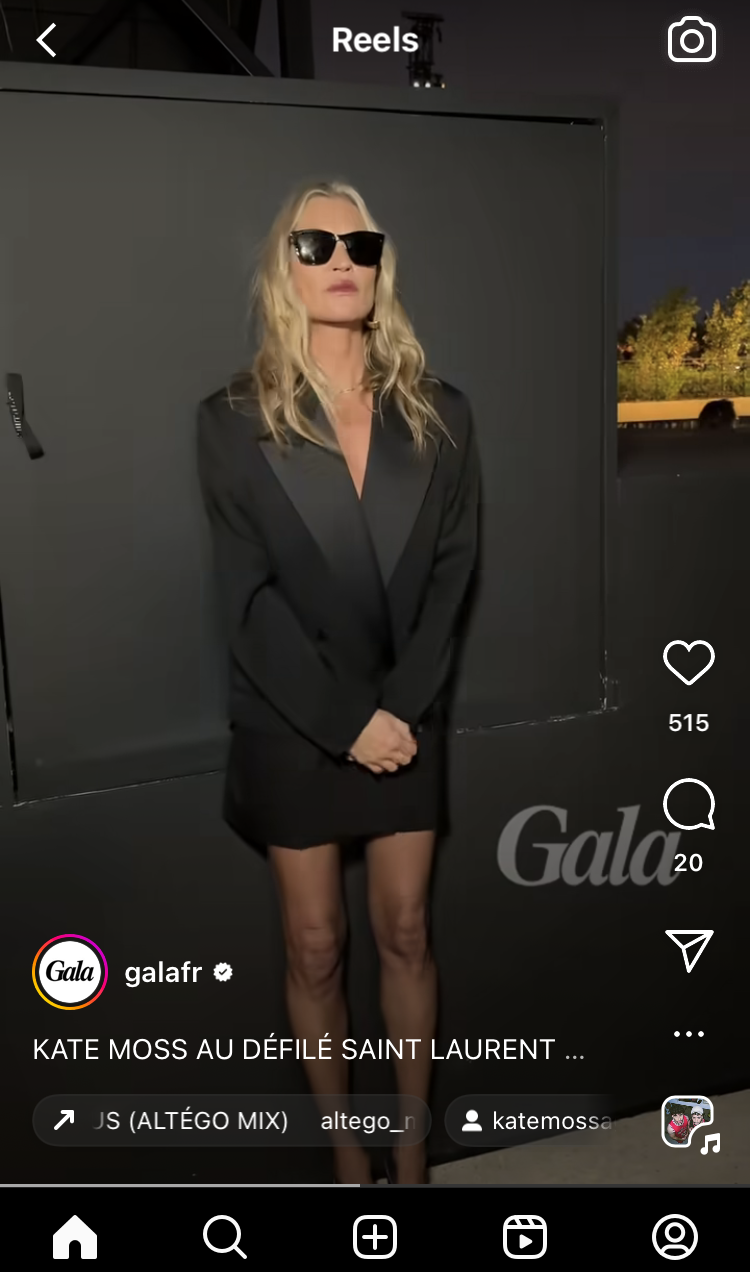Switch to the Search tab

[x=224, y=1237]
